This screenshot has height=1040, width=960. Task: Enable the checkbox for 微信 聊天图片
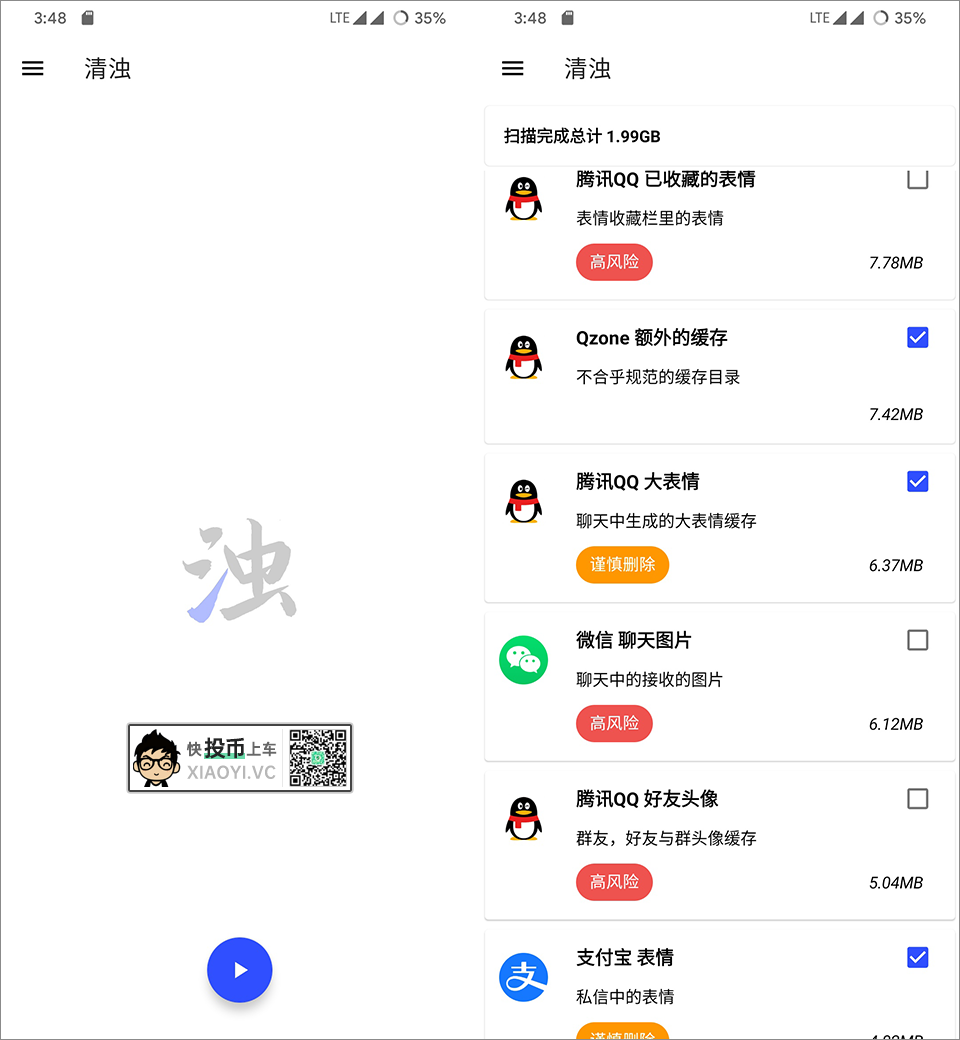pos(917,640)
